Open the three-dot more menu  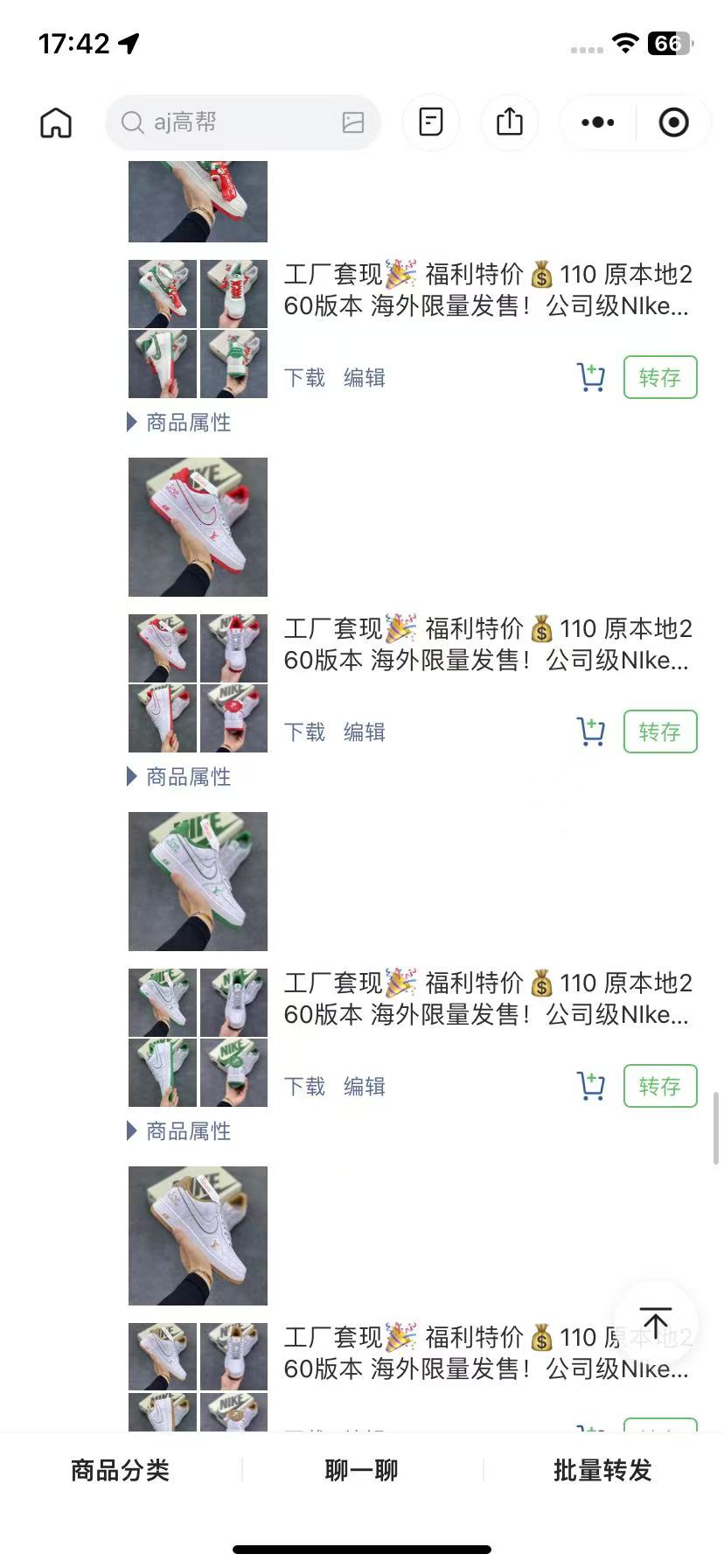pos(598,122)
